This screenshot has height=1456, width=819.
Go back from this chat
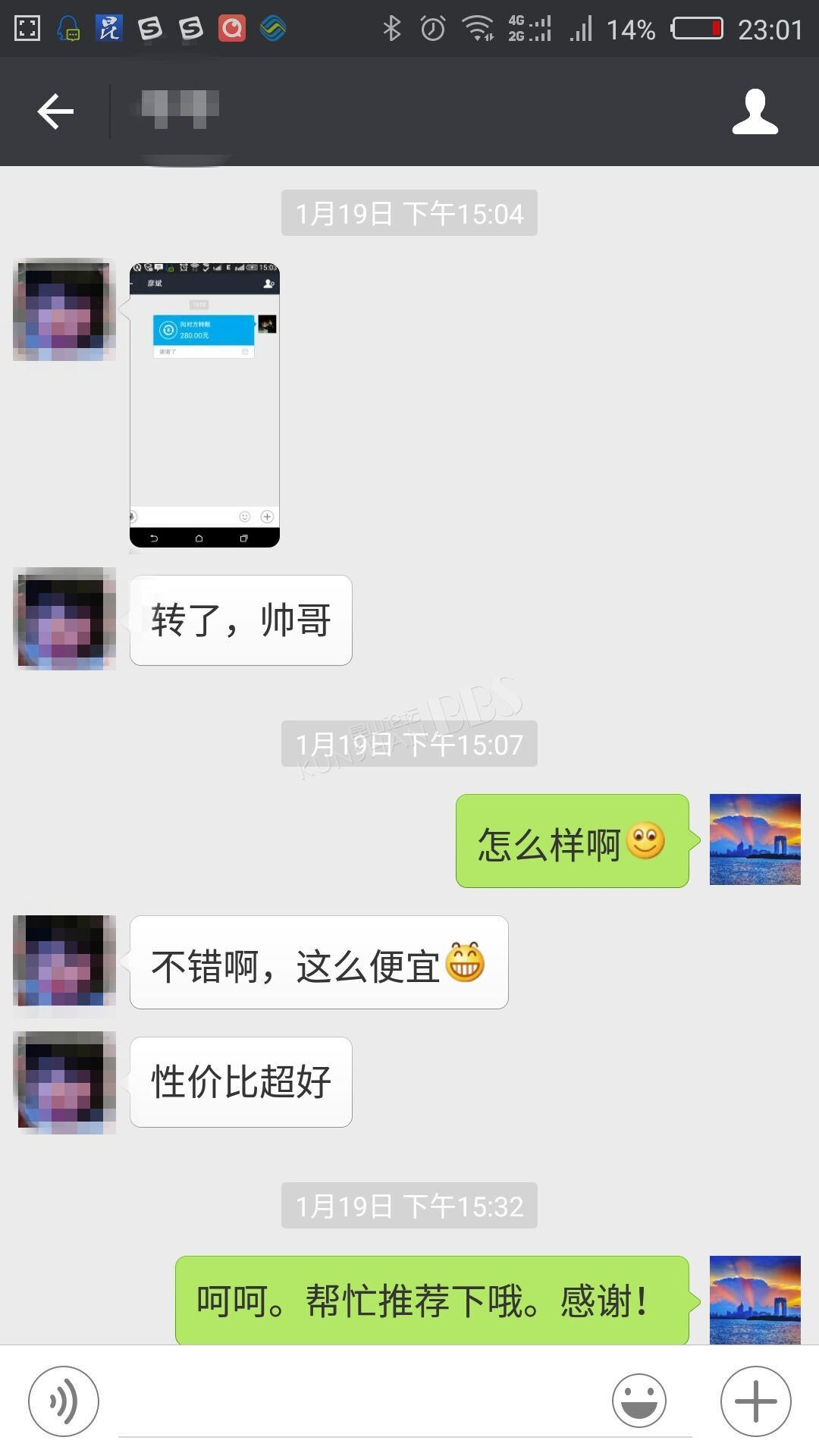coord(55,111)
